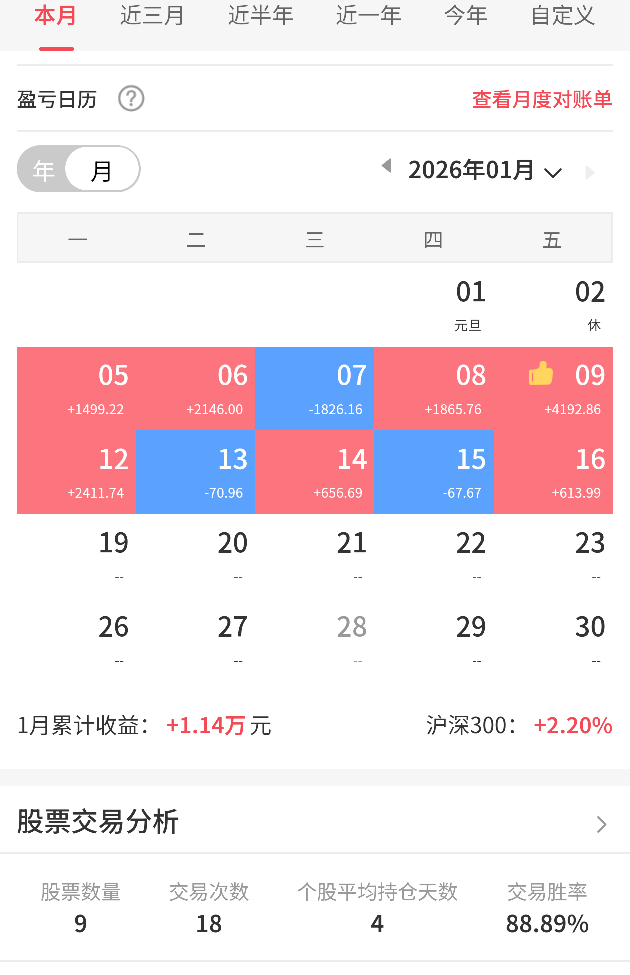Switch to the 近三月 tab
The image size is (630, 975).
pos(152,16)
